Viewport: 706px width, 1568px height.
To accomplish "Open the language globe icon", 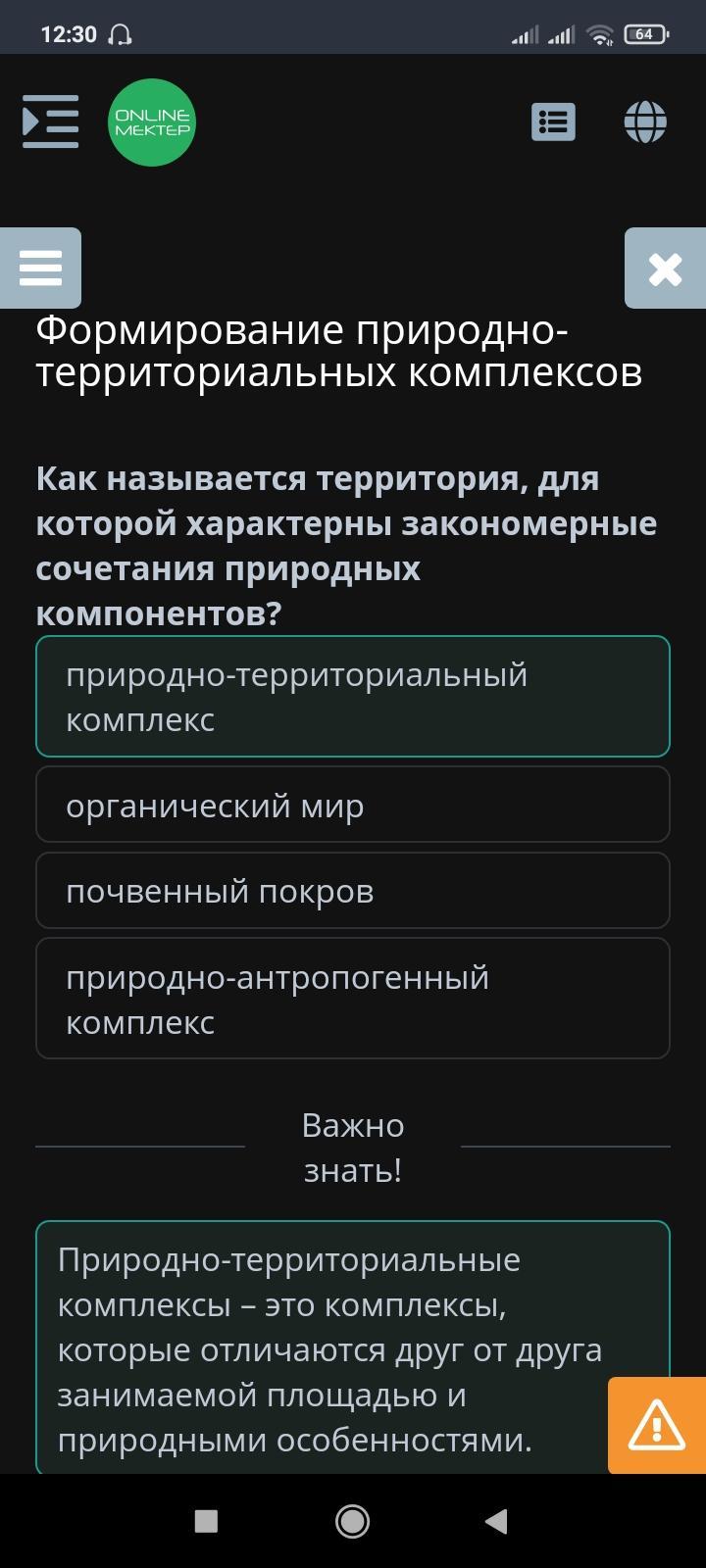I will (x=645, y=122).
